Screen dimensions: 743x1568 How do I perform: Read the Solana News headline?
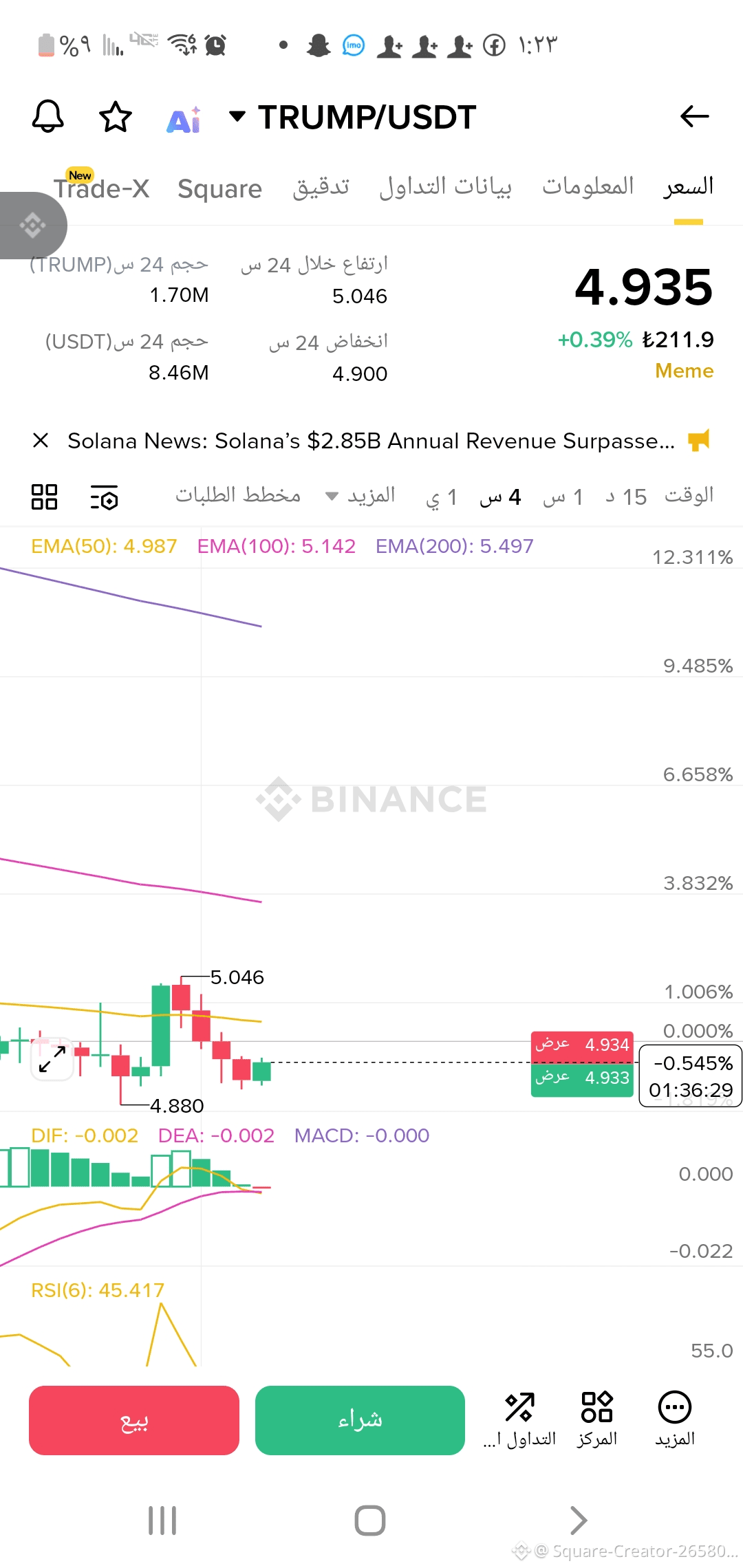pyautogui.click(x=370, y=440)
